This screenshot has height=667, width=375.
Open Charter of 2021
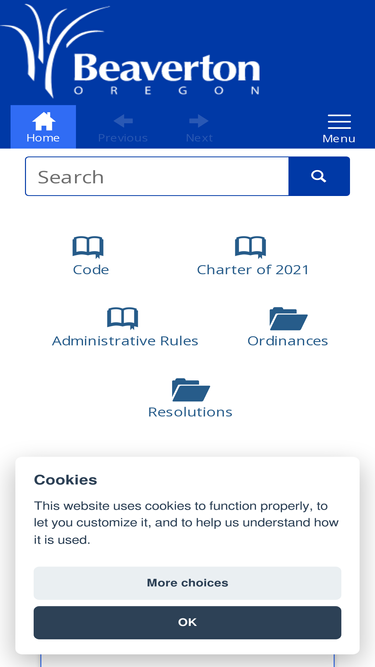[253, 256]
